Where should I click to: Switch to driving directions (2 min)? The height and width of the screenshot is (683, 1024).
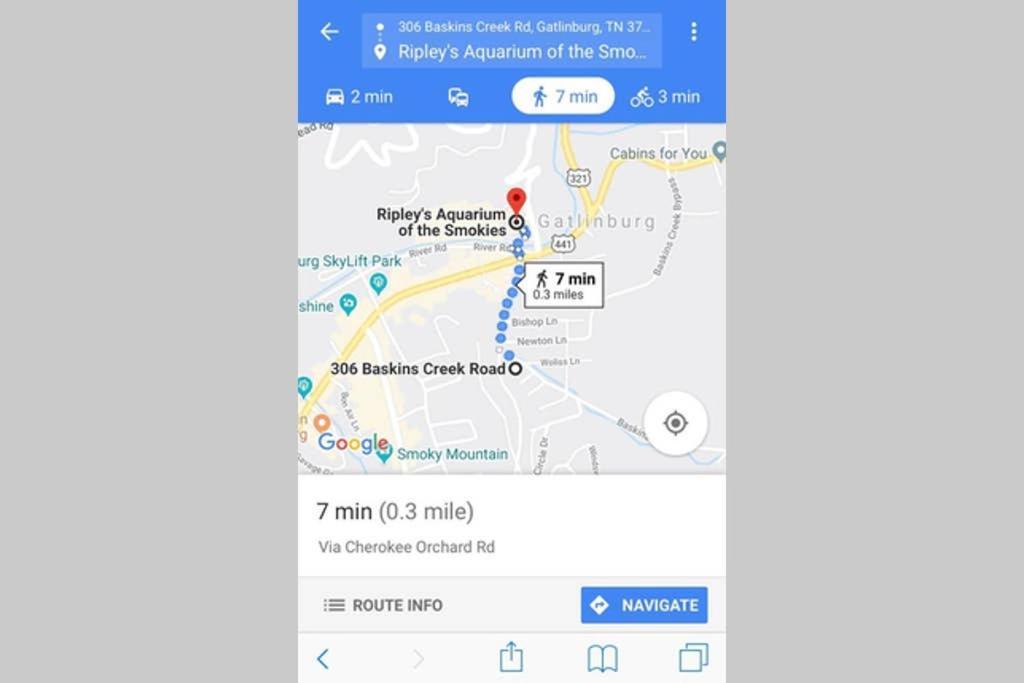click(x=359, y=97)
